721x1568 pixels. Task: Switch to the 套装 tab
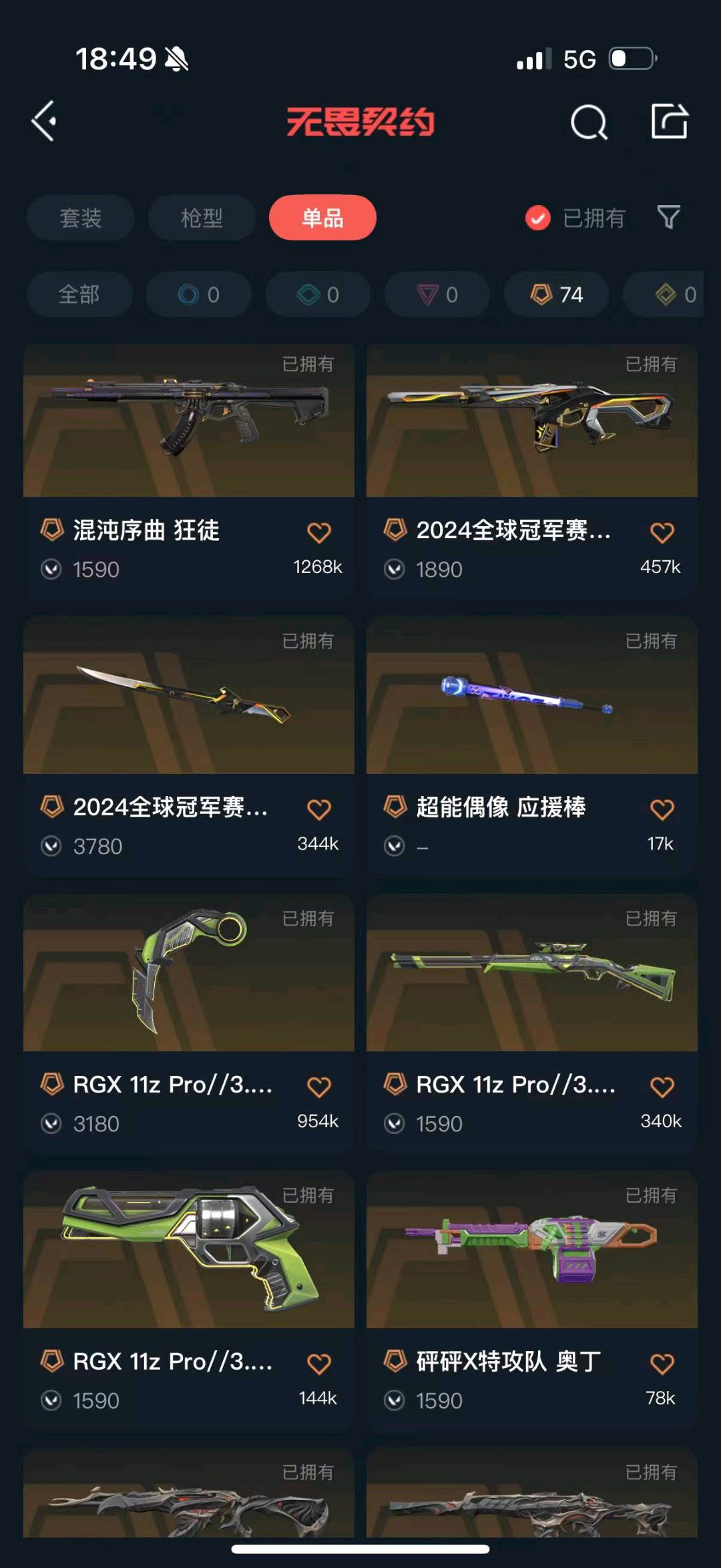81,218
